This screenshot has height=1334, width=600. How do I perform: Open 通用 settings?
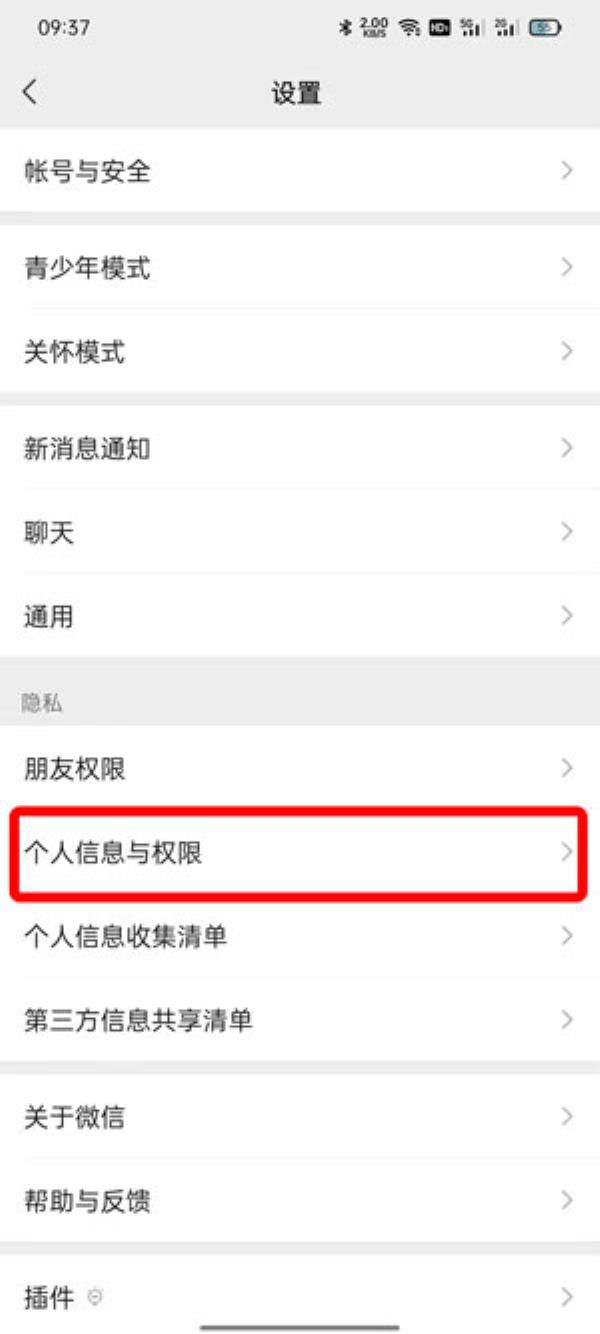300,615
